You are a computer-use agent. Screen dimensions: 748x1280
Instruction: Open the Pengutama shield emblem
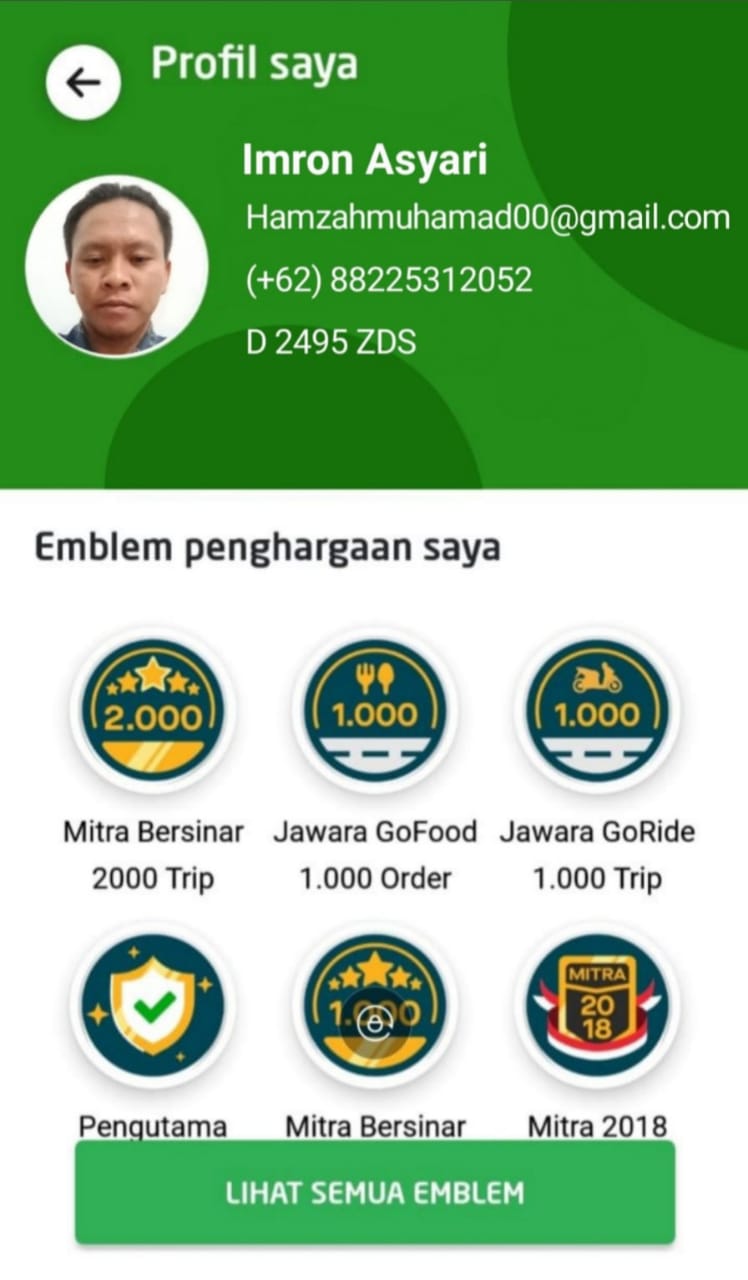153,1006
